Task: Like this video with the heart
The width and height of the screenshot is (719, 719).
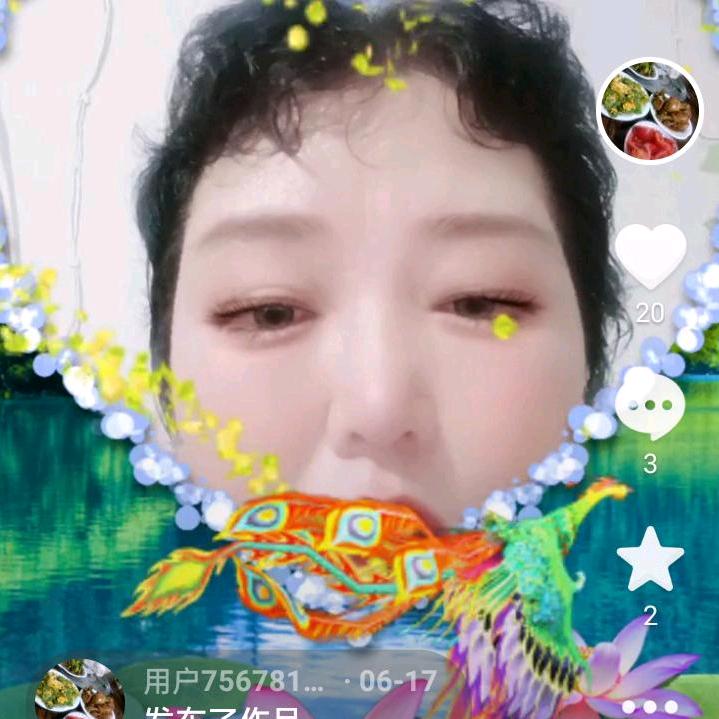Action: (x=650, y=255)
